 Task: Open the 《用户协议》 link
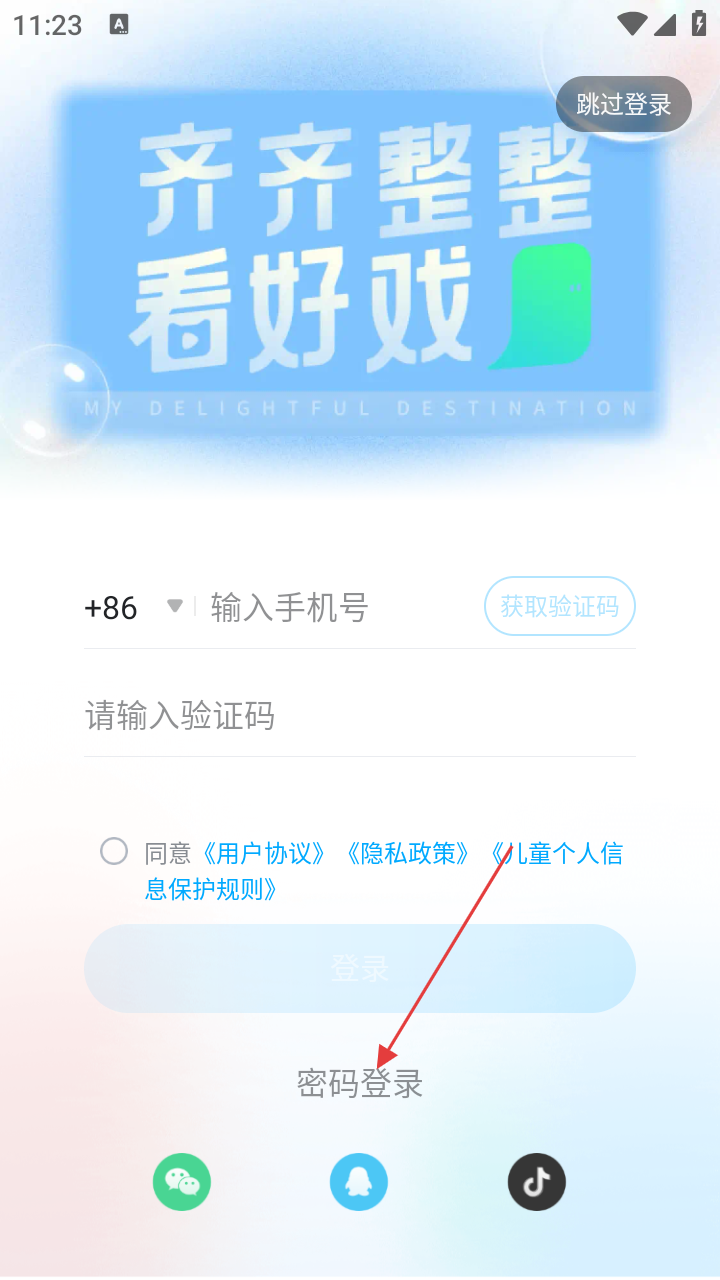(x=264, y=853)
